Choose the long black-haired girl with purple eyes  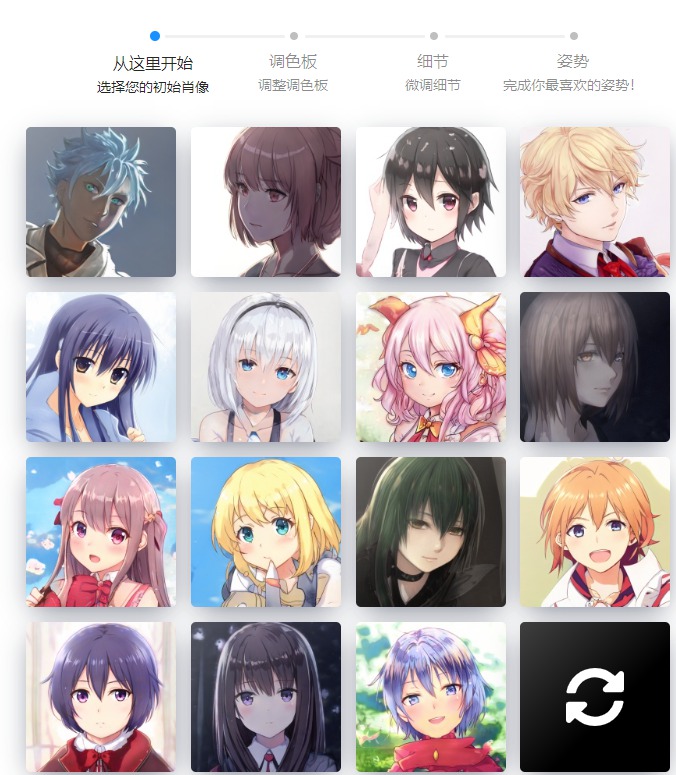265,697
